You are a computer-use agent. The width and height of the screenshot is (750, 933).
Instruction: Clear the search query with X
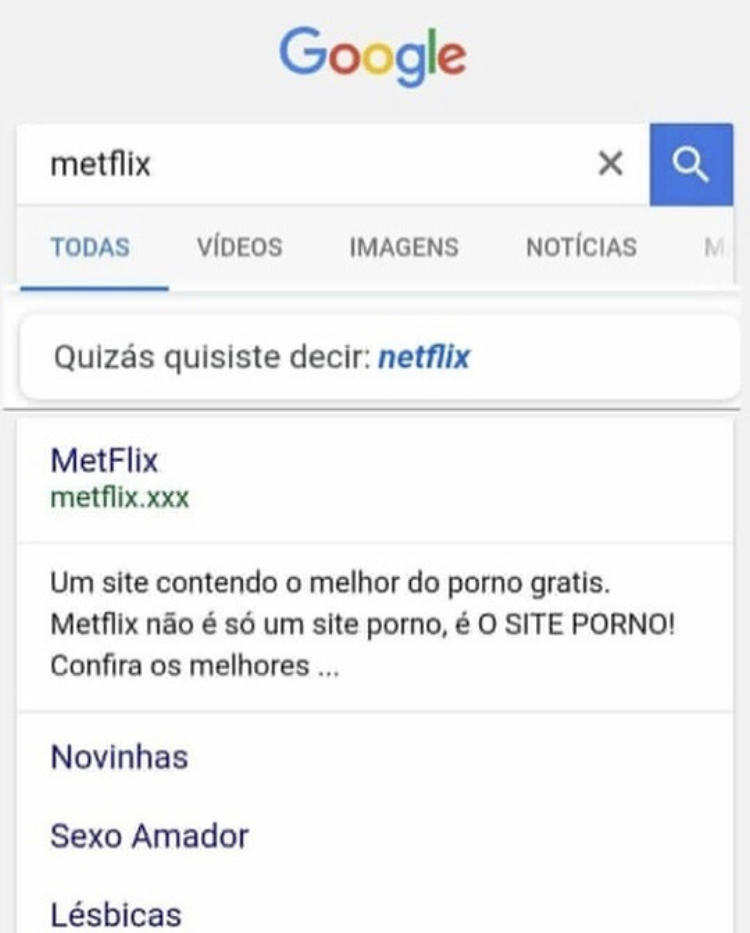click(610, 165)
